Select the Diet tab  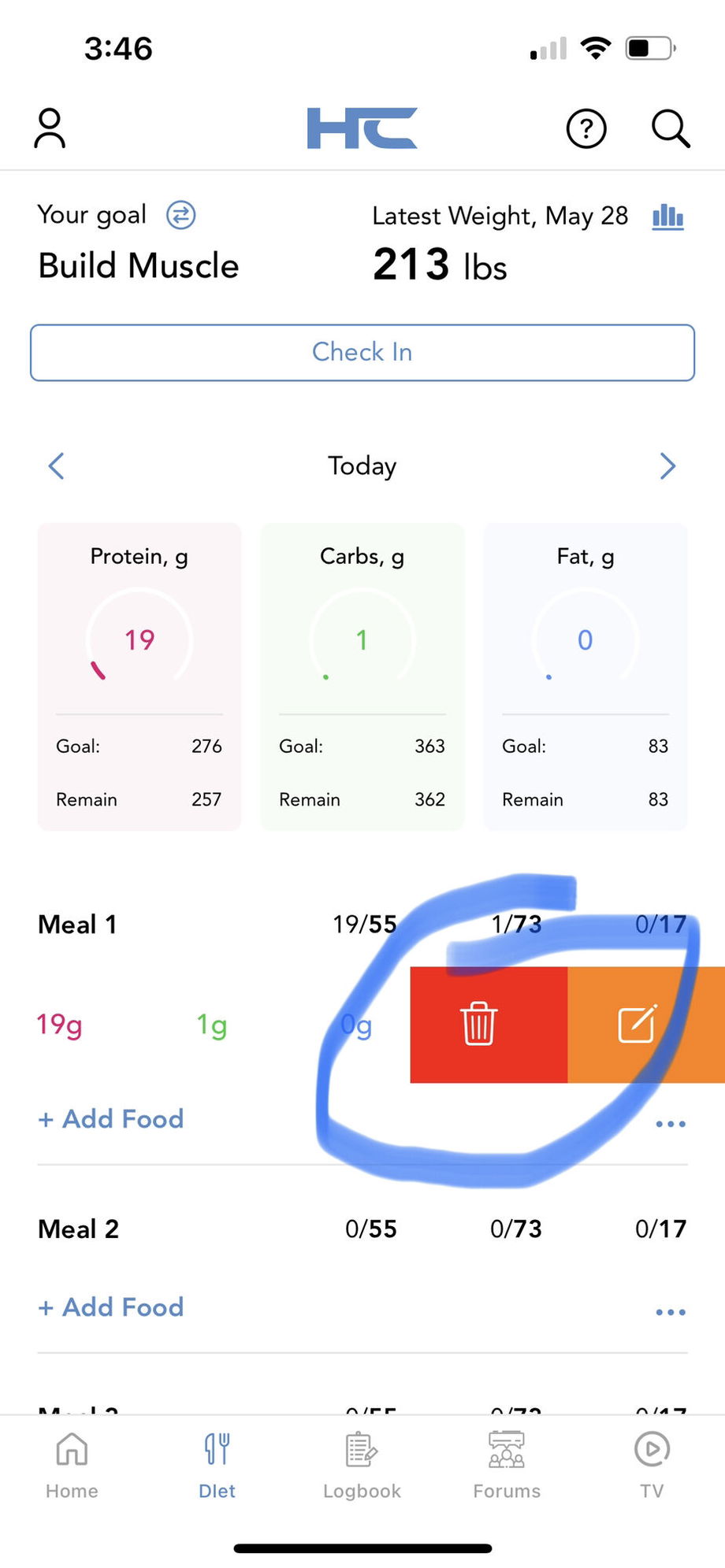click(x=217, y=1465)
